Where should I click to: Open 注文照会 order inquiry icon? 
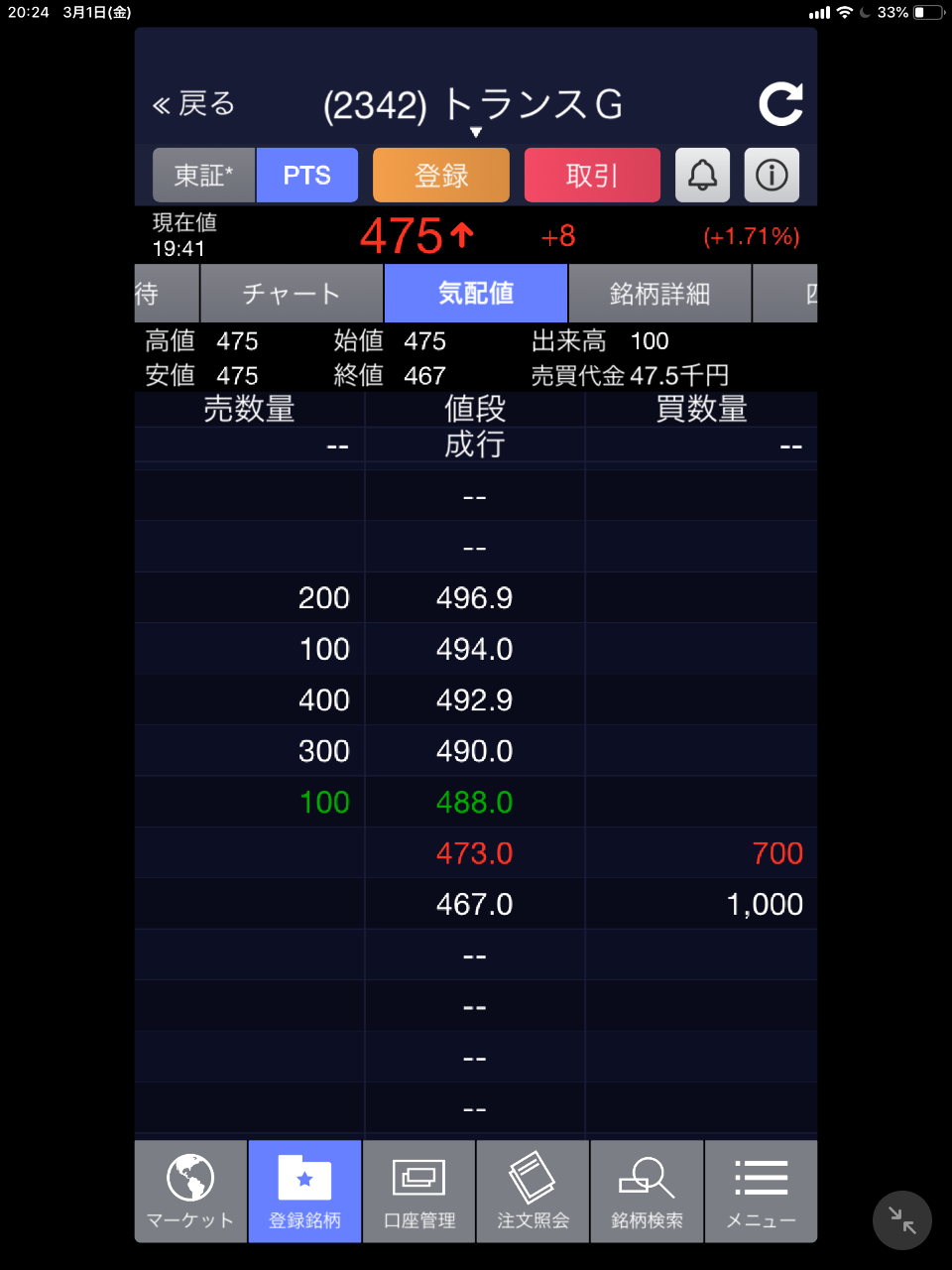tap(533, 1191)
